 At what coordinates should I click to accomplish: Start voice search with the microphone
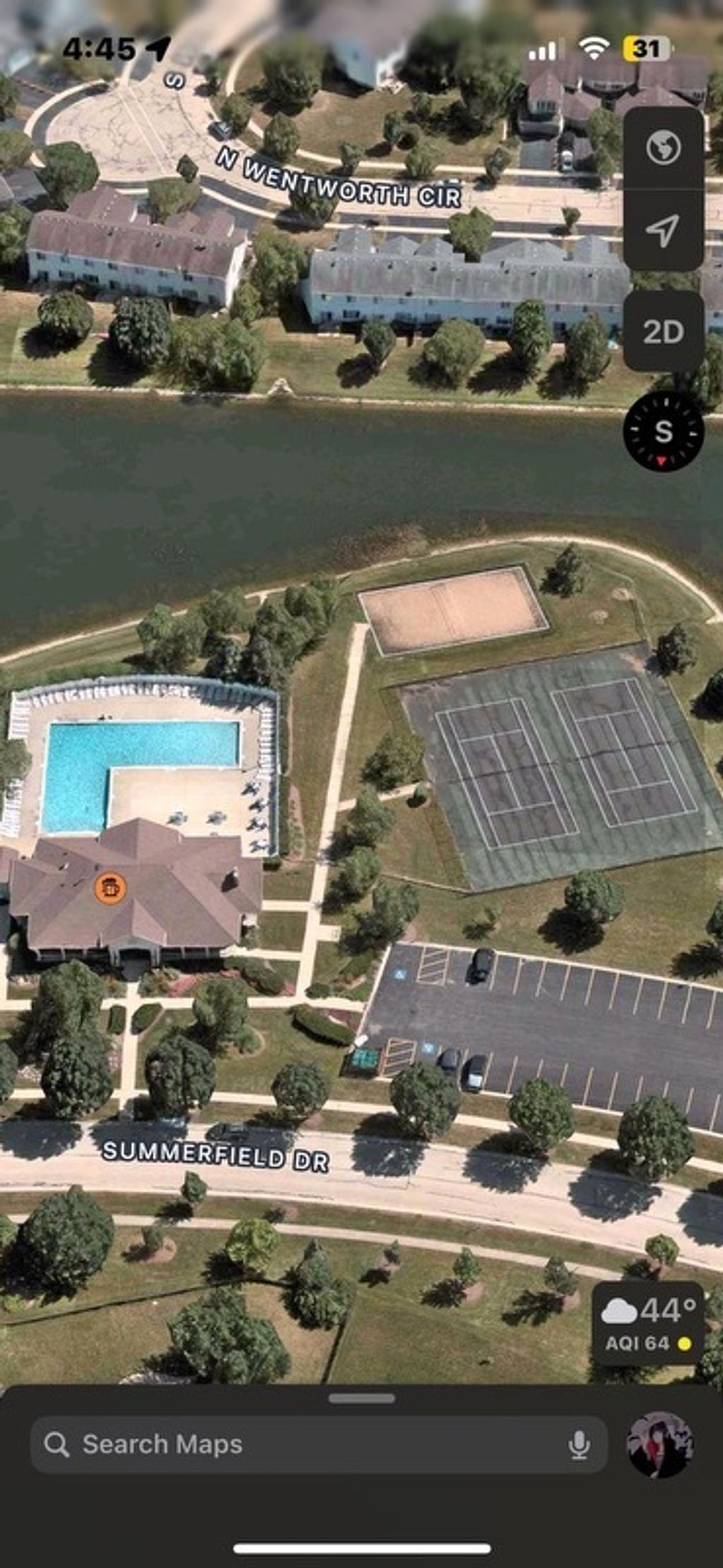(x=579, y=1445)
